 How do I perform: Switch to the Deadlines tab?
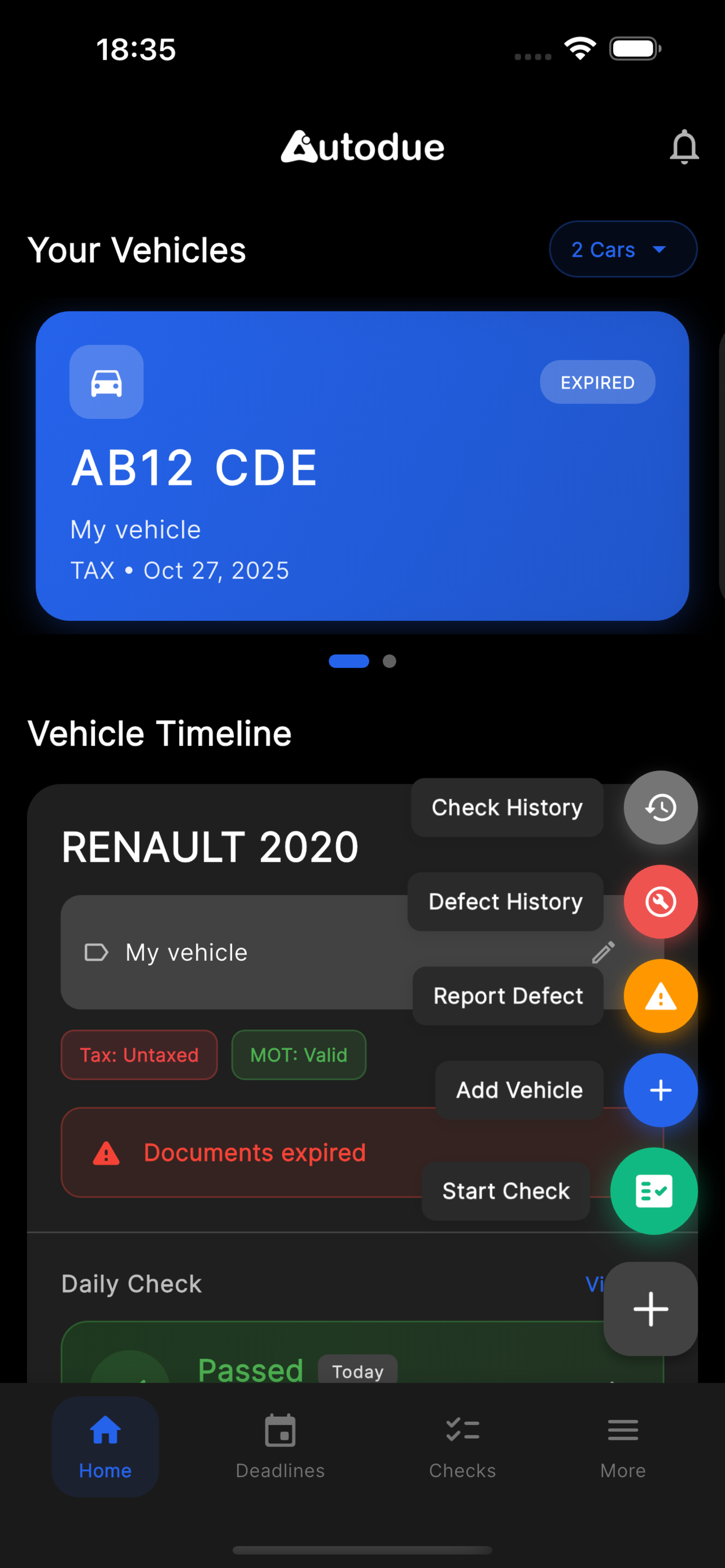click(280, 1447)
